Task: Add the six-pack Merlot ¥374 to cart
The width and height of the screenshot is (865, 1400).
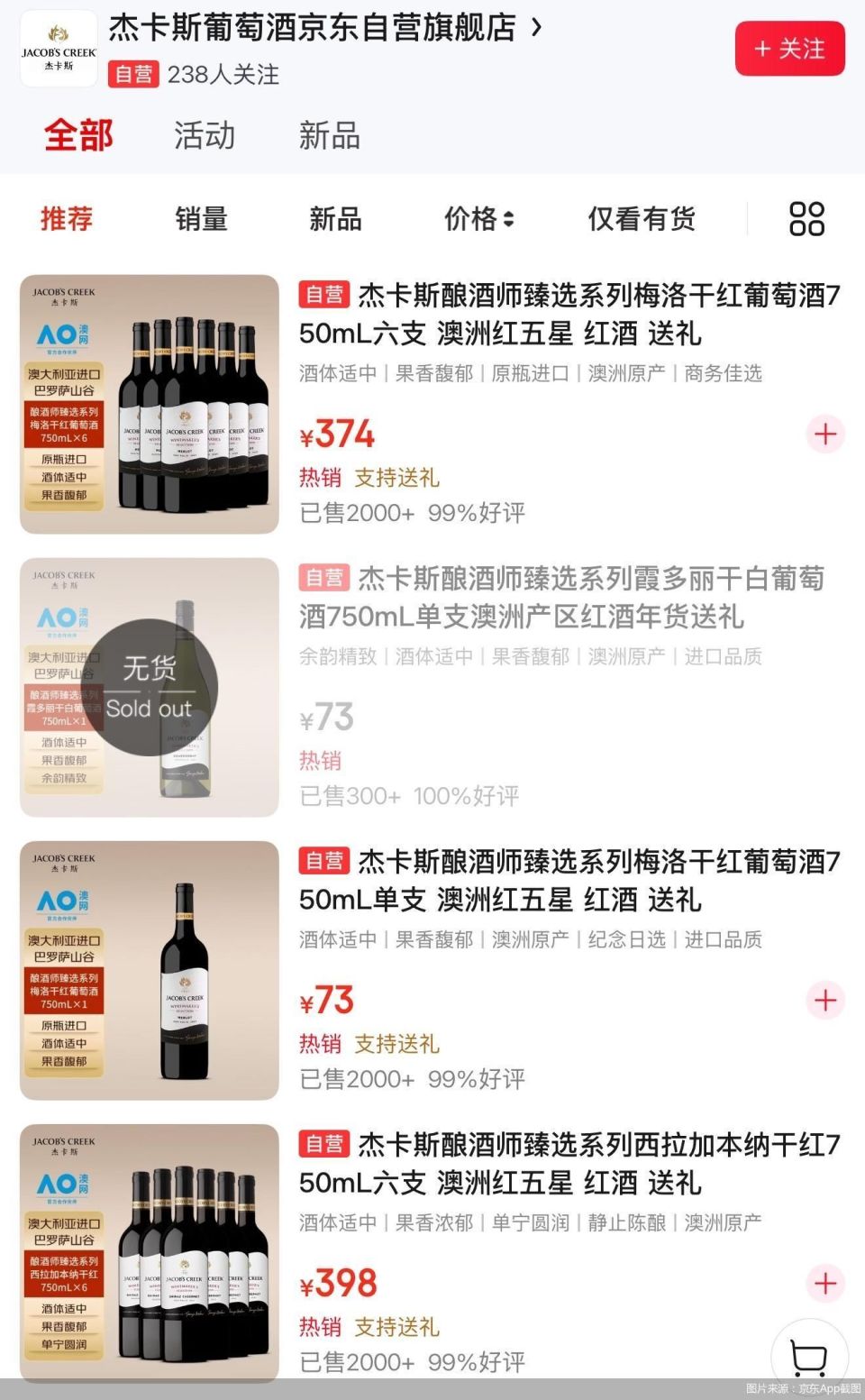Action: coord(825,435)
